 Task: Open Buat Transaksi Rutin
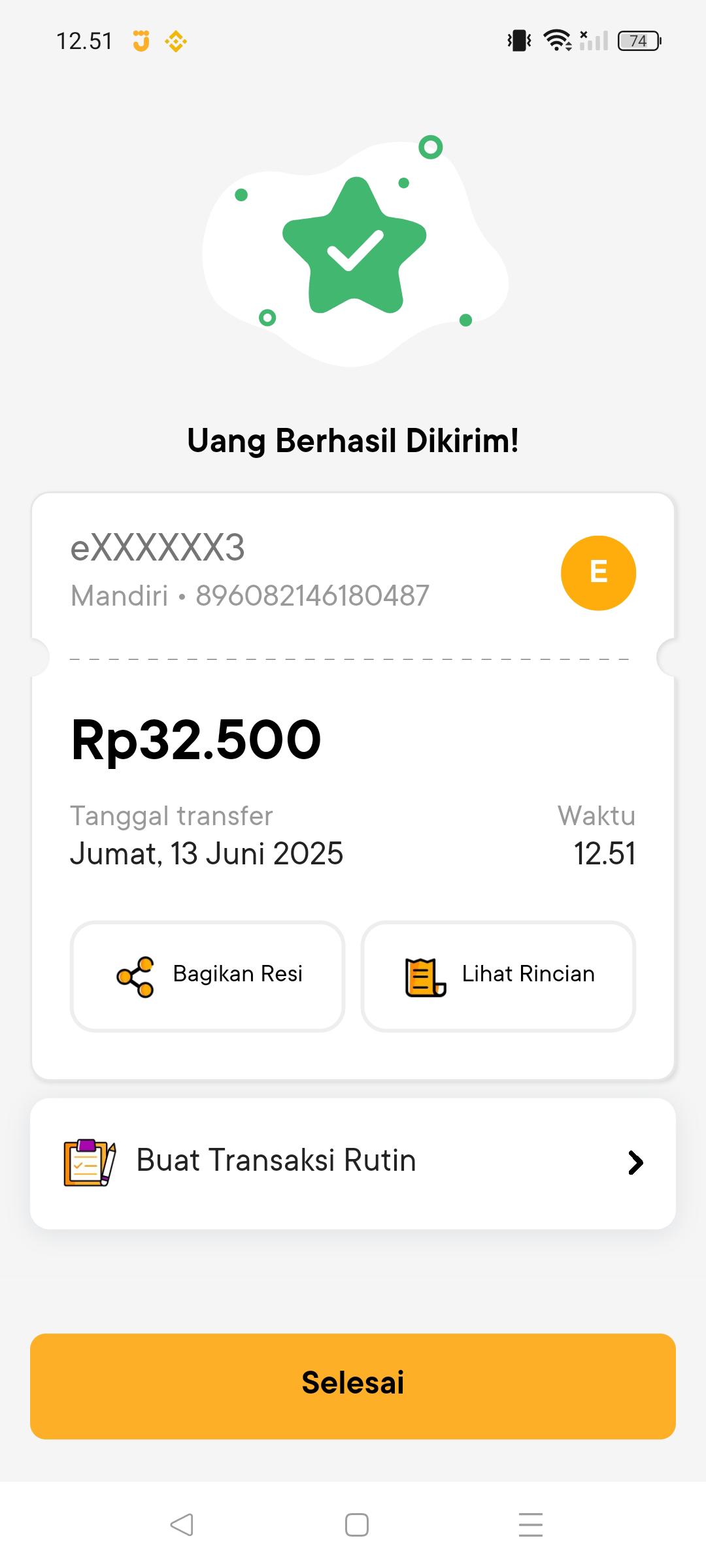[353, 1163]
